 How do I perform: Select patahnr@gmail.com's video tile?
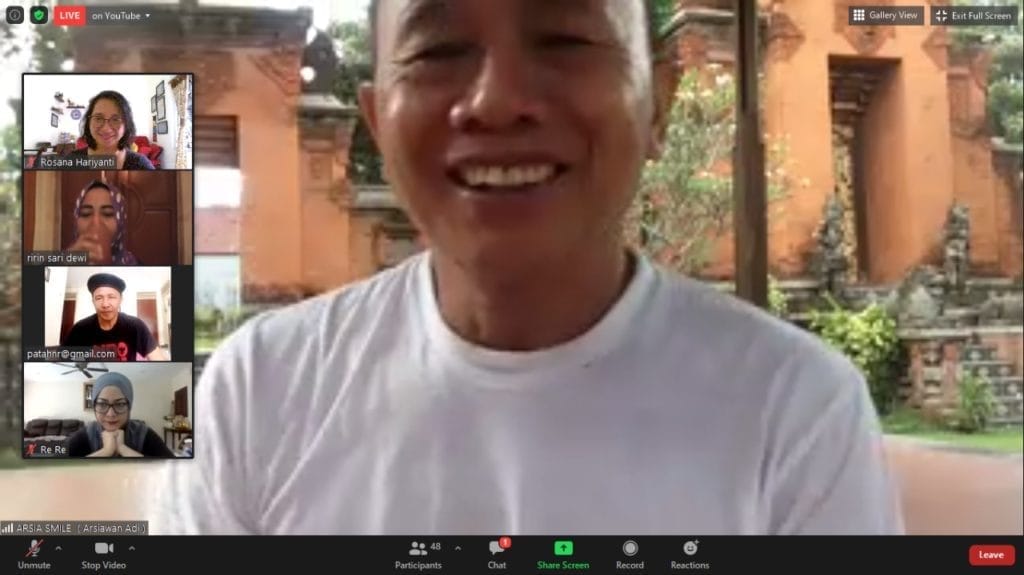[x=108, y=313]
